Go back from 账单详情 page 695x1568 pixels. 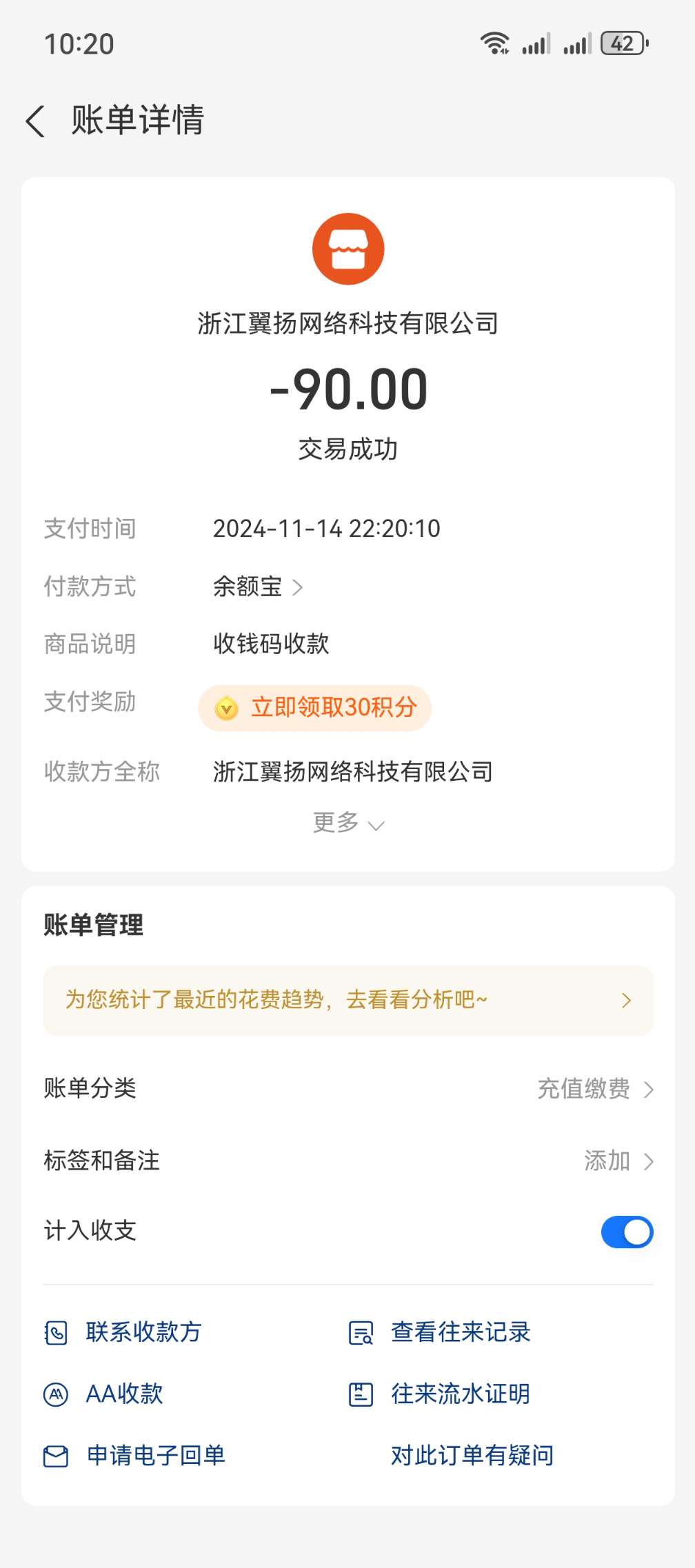pos(36,121)
